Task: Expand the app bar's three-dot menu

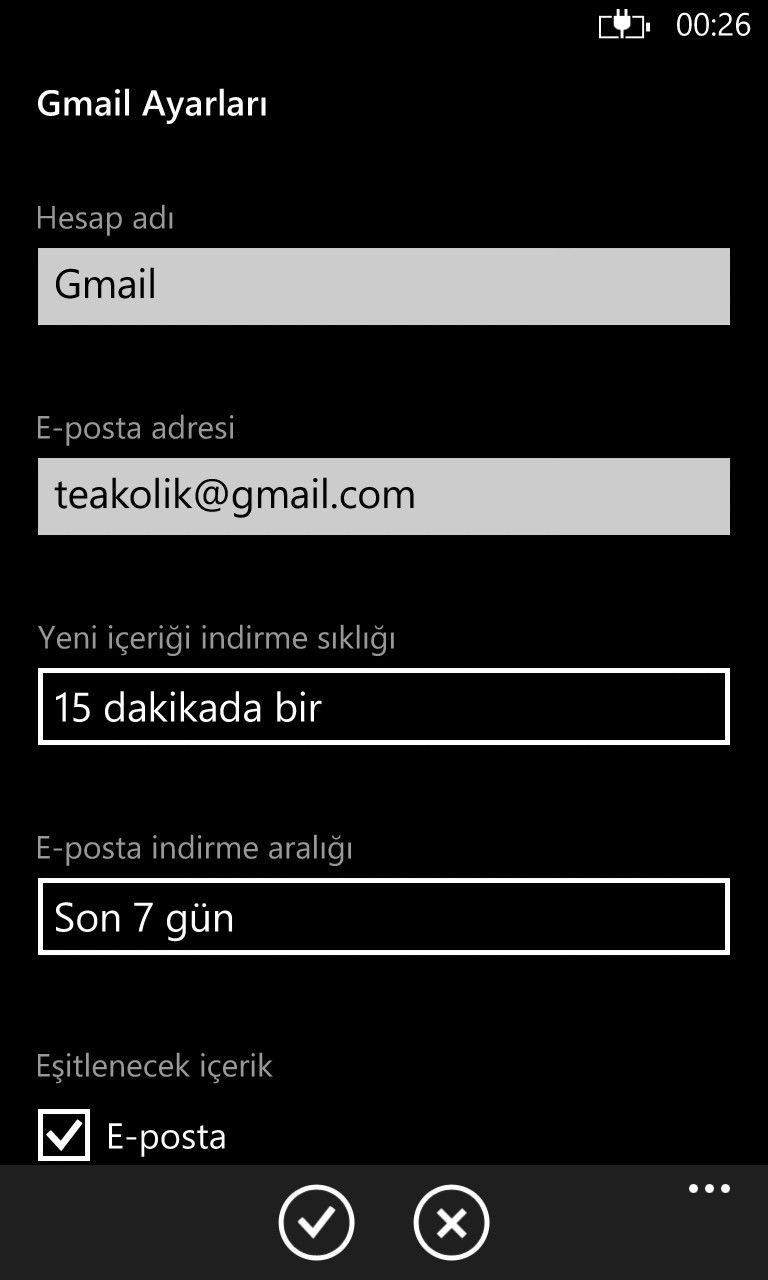Action: pyautogui.click(x=709, y=1189)
